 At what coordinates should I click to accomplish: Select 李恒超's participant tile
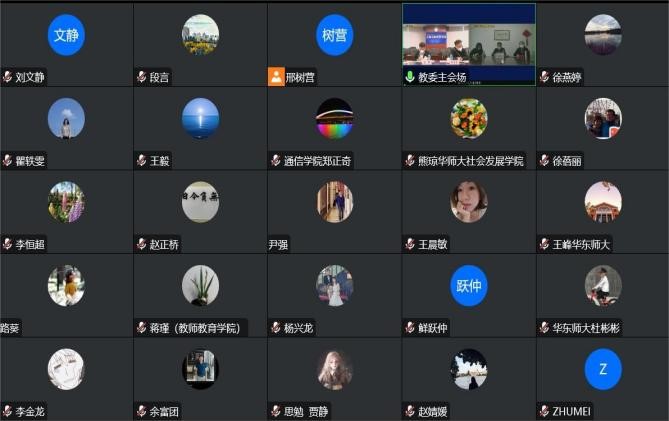(x=66, y=210)
